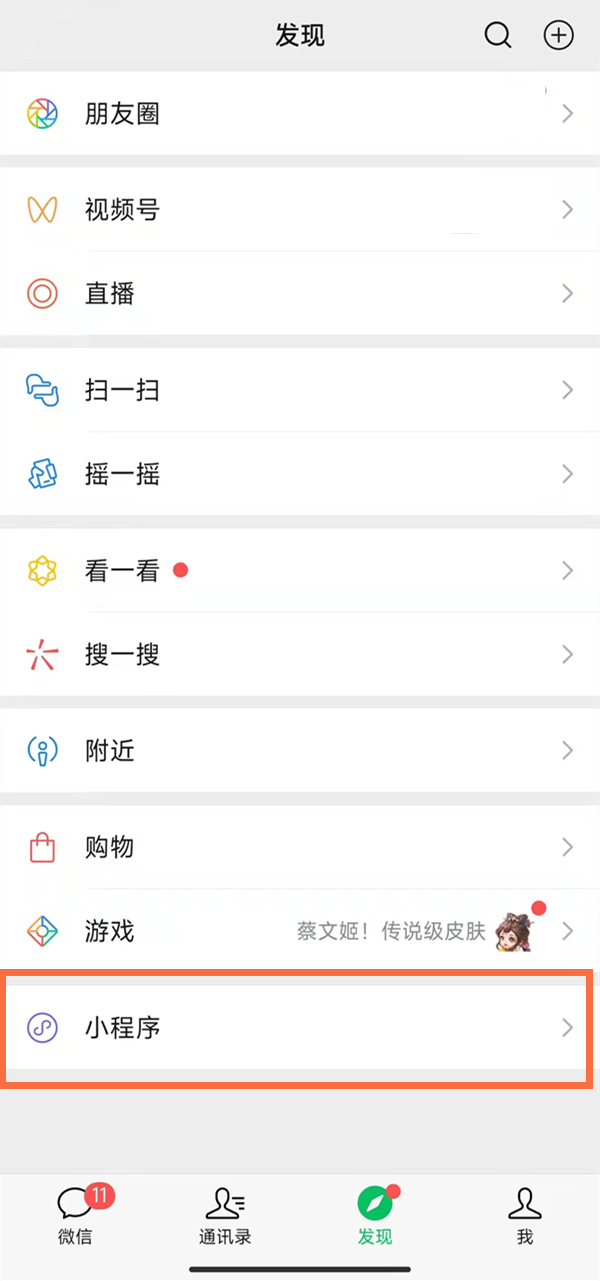Open 摇一摇 shake feature
Image resolution: width=600 pixels, height=1281 pixels.
point(300,474)
